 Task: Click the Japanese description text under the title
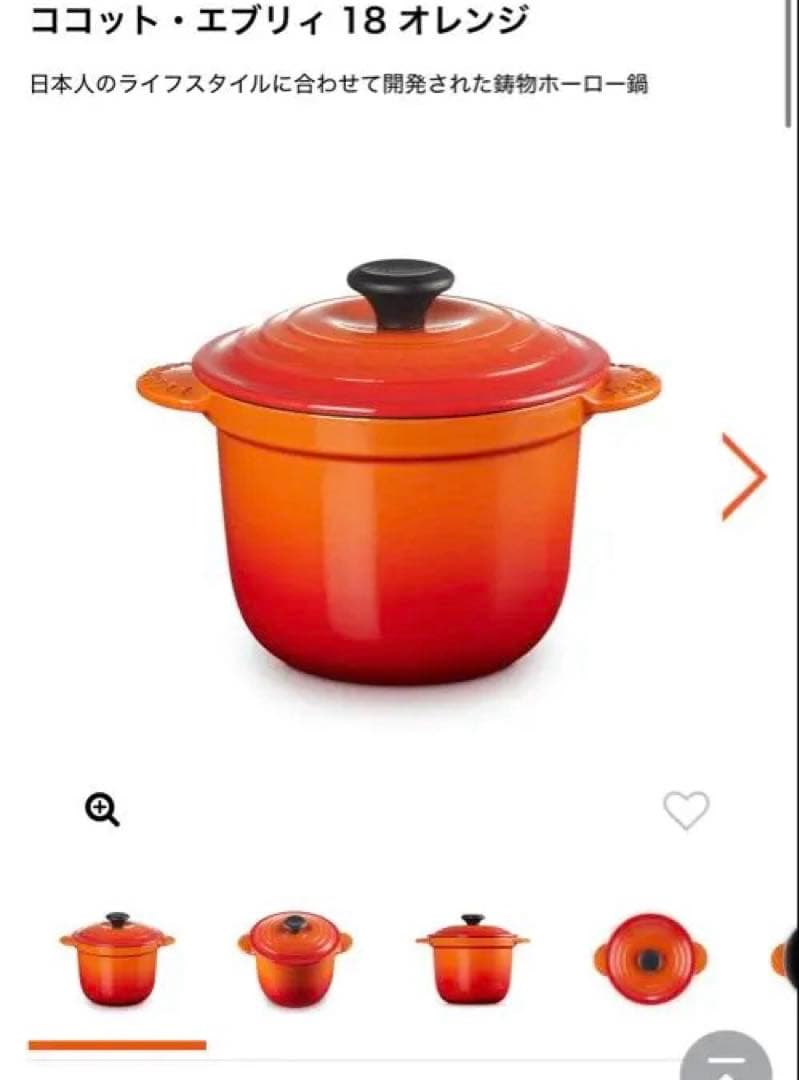[341, 84]
